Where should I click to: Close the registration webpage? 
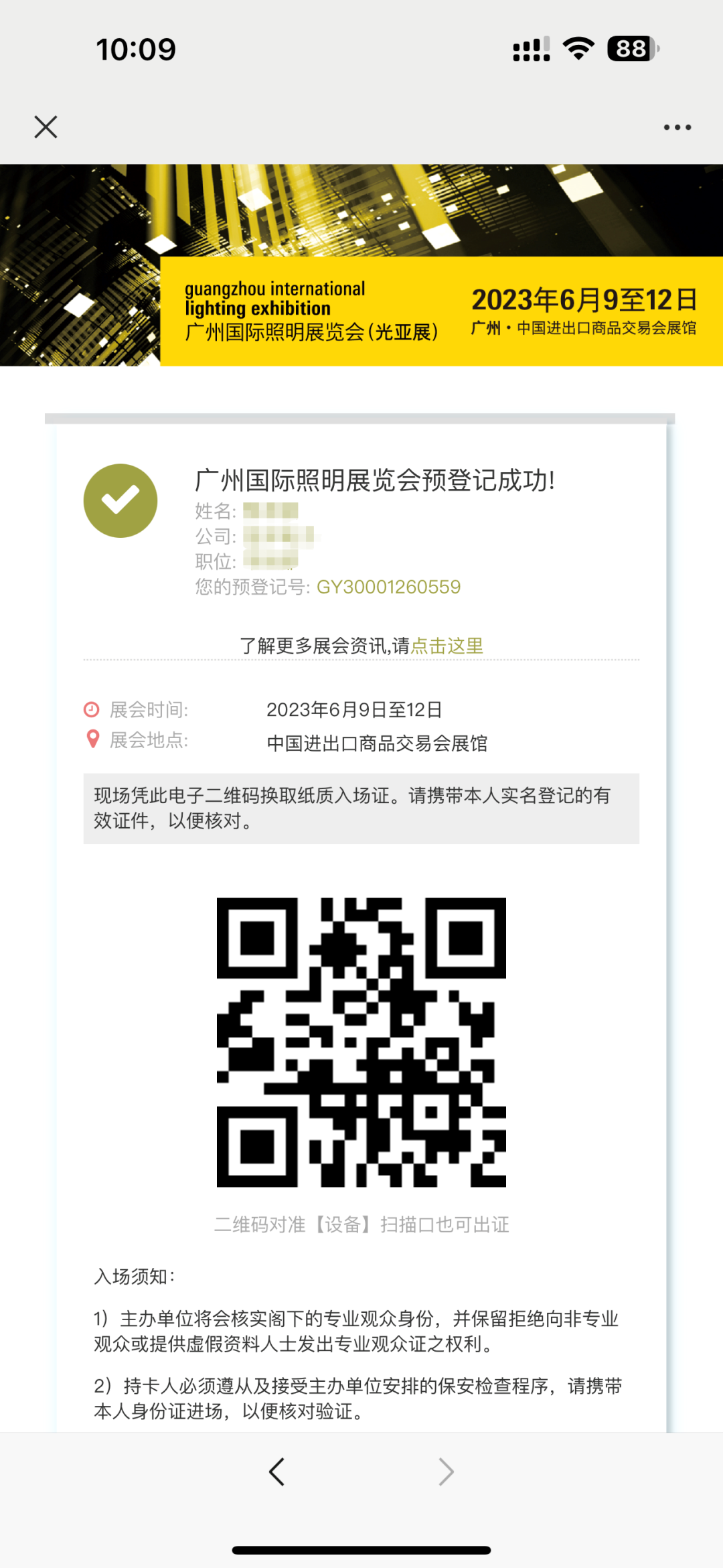coord(46,127)
